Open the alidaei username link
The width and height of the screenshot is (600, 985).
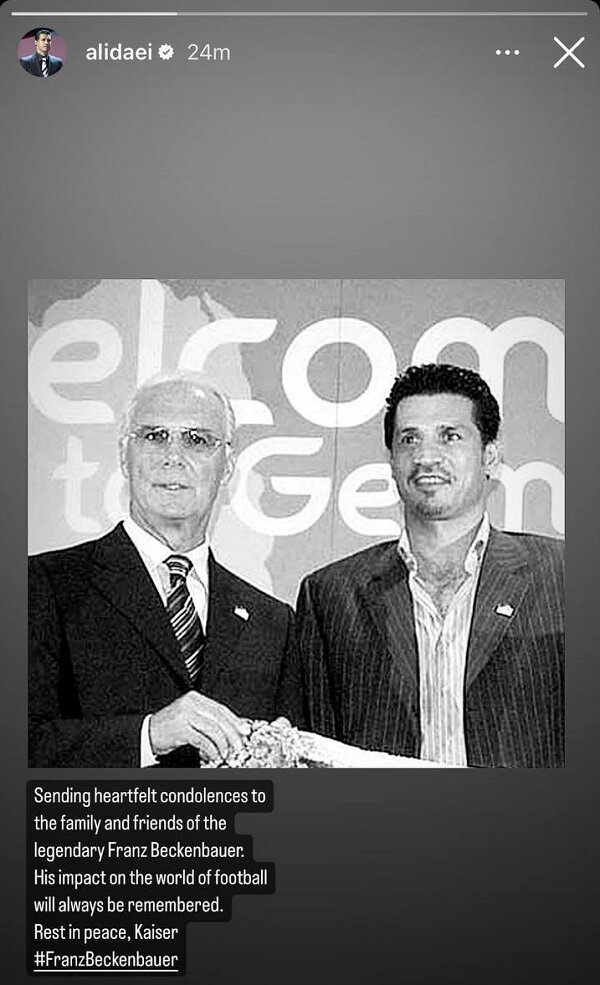(x=118, y=53)
